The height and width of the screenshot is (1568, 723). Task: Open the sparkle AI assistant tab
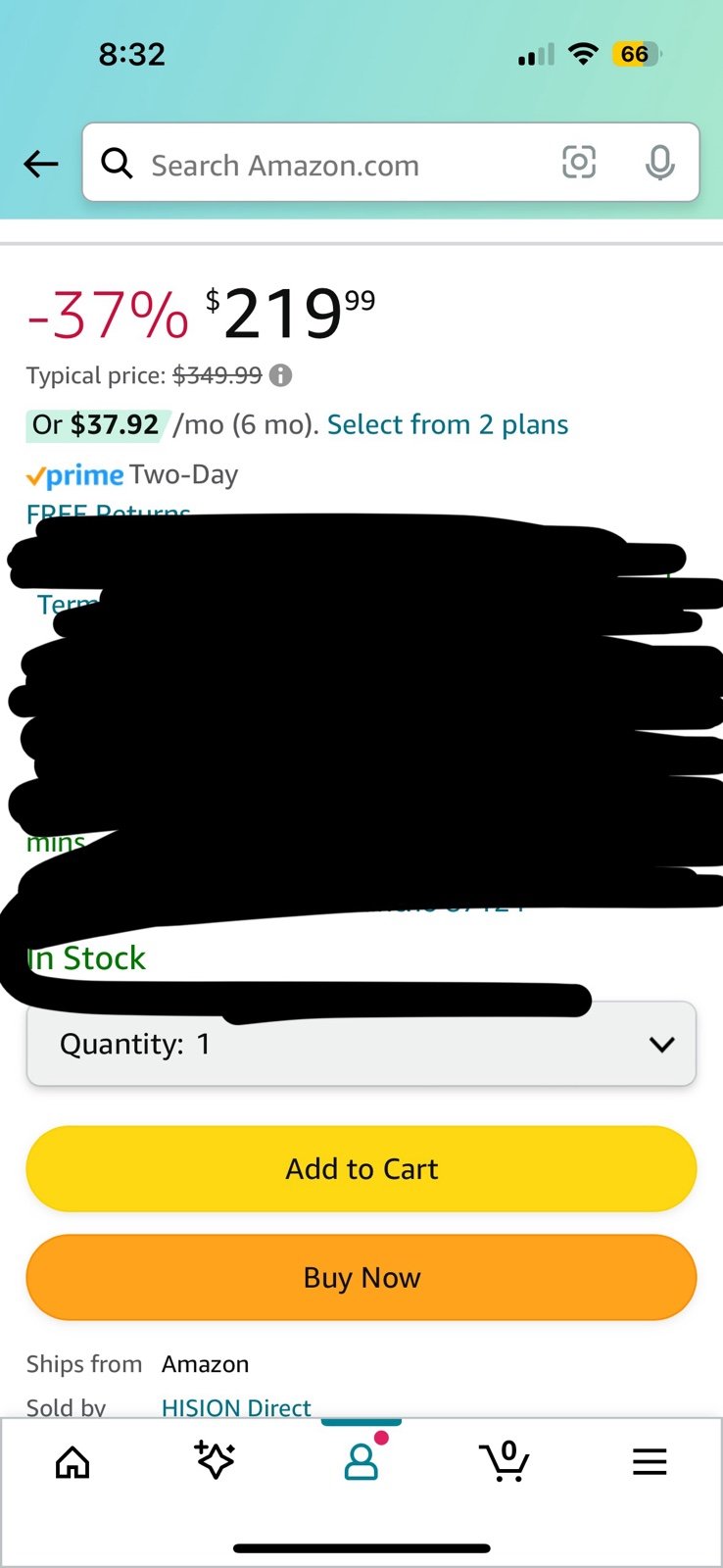pos(216,1460)
